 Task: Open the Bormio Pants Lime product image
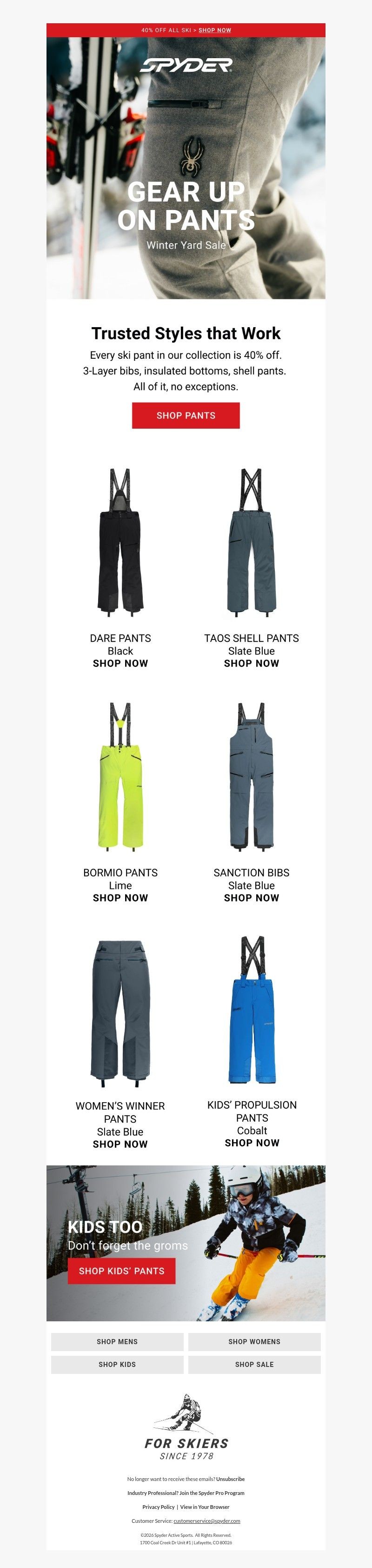tap(120, 776)
